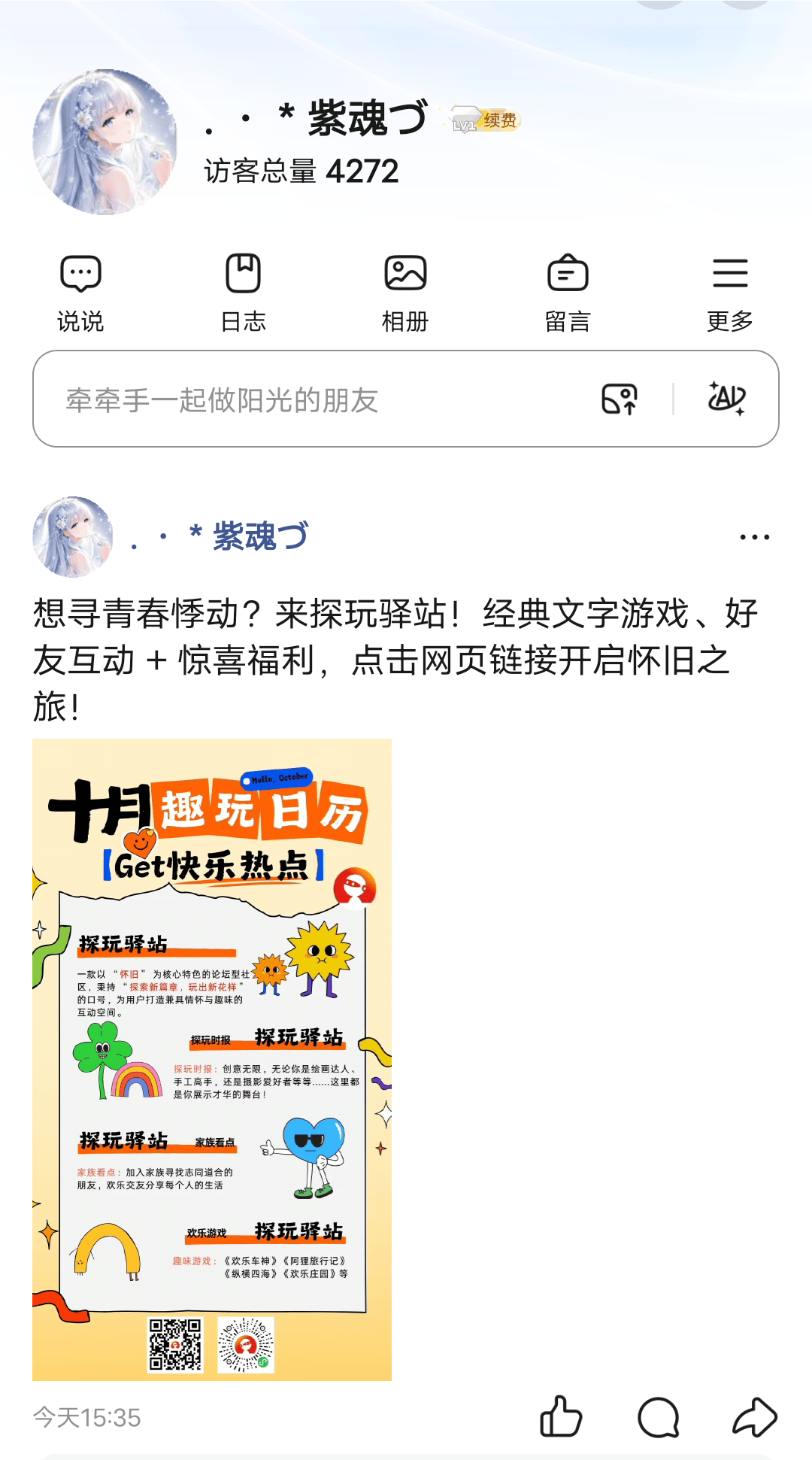View the 十月趣玩日历 post image
Viewport: 812px width, 1460px height.
212,1059
